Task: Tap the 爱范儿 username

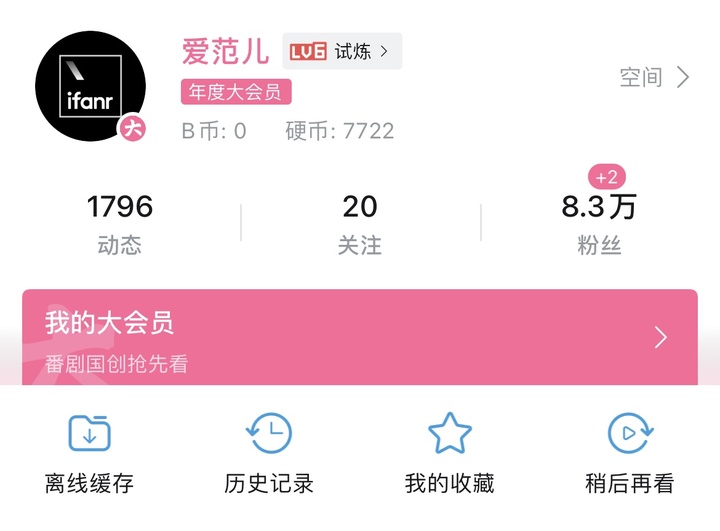Action: pyautogui.click(x=226, y=50)
